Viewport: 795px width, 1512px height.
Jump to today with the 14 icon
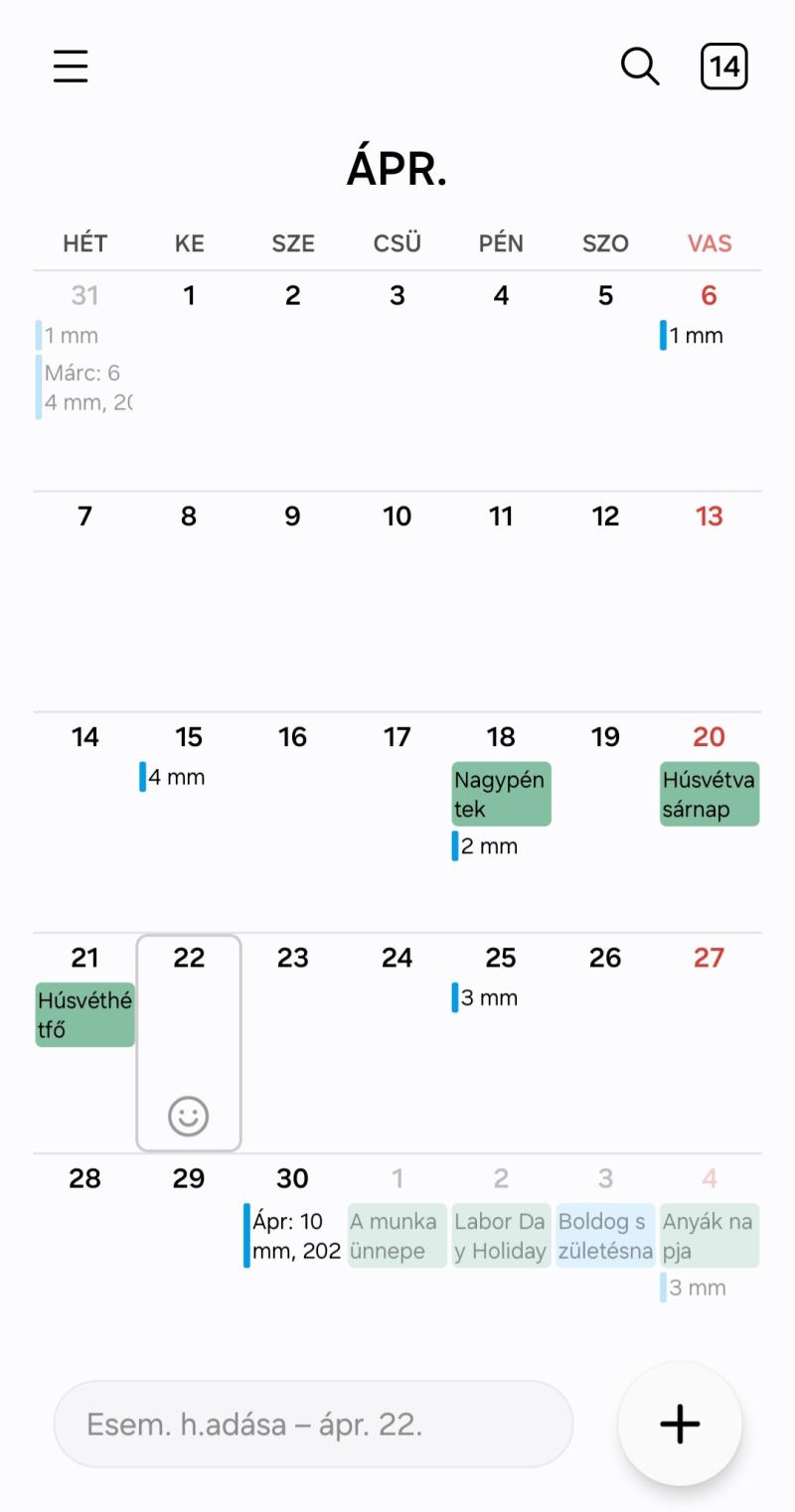pyautogui.click(x=724, y=67)
